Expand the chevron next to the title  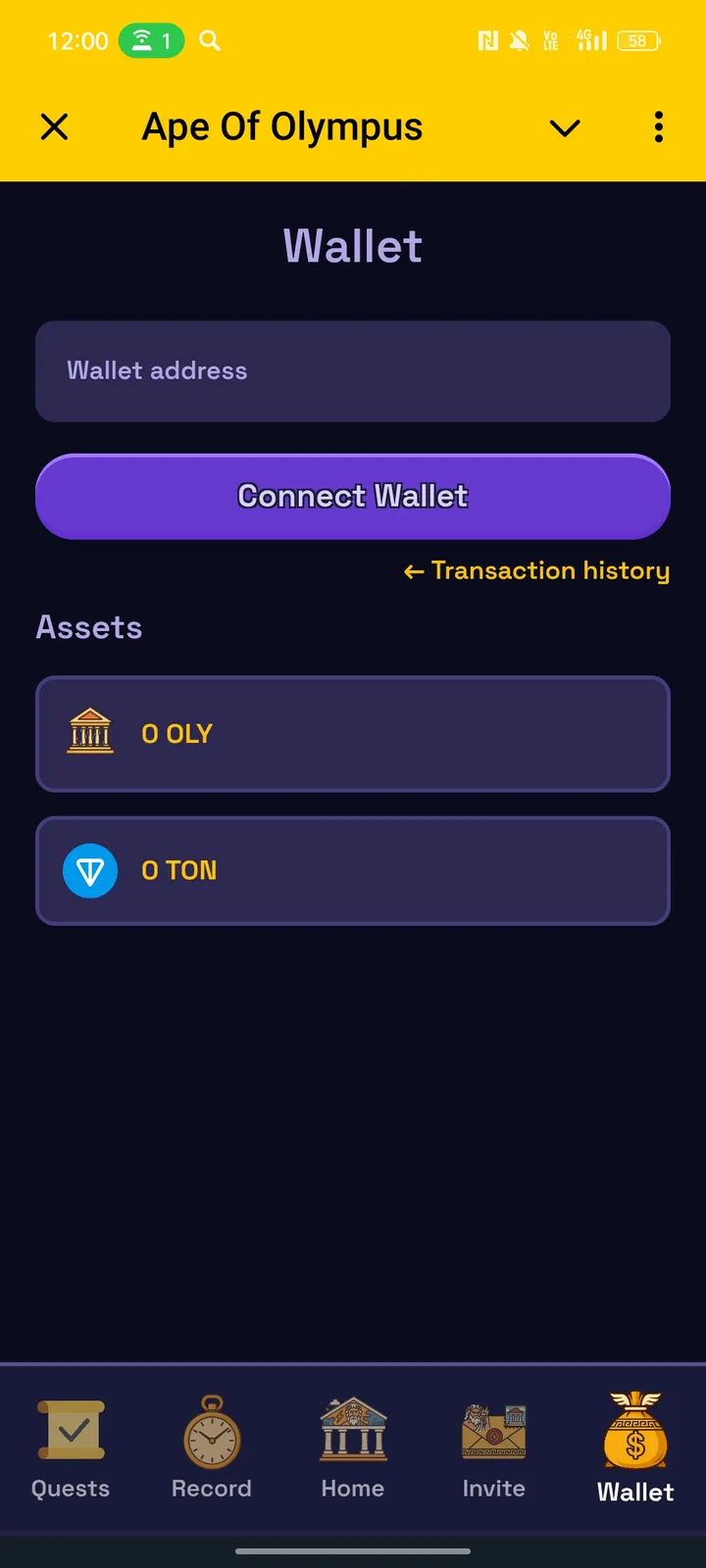[565, 127]
